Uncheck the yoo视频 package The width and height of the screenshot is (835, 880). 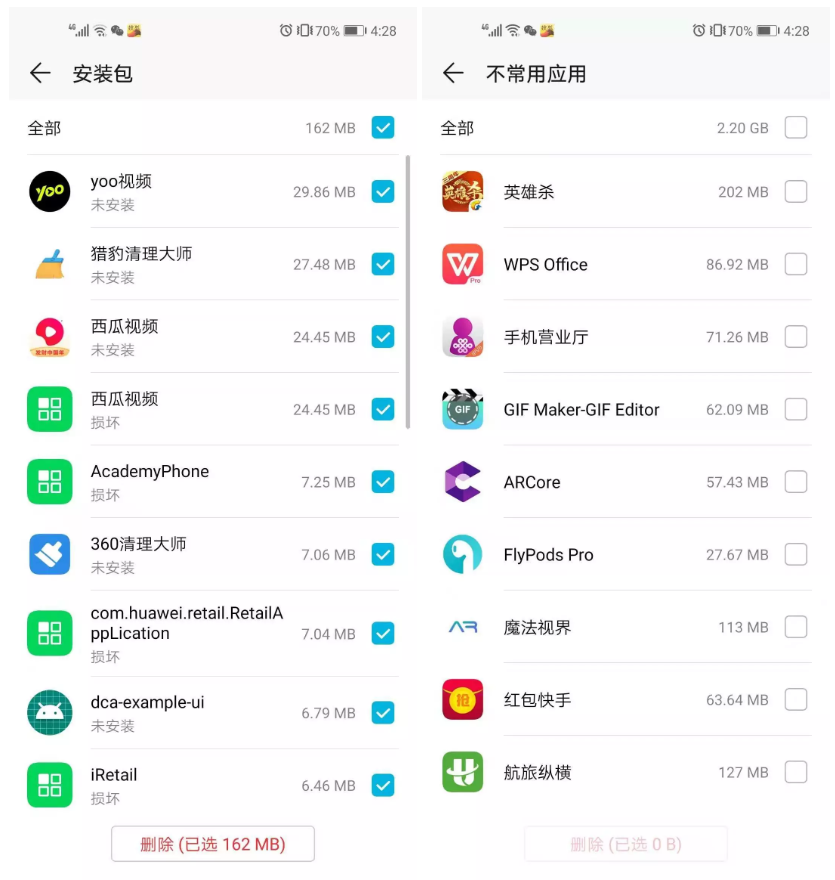[383, 191]
